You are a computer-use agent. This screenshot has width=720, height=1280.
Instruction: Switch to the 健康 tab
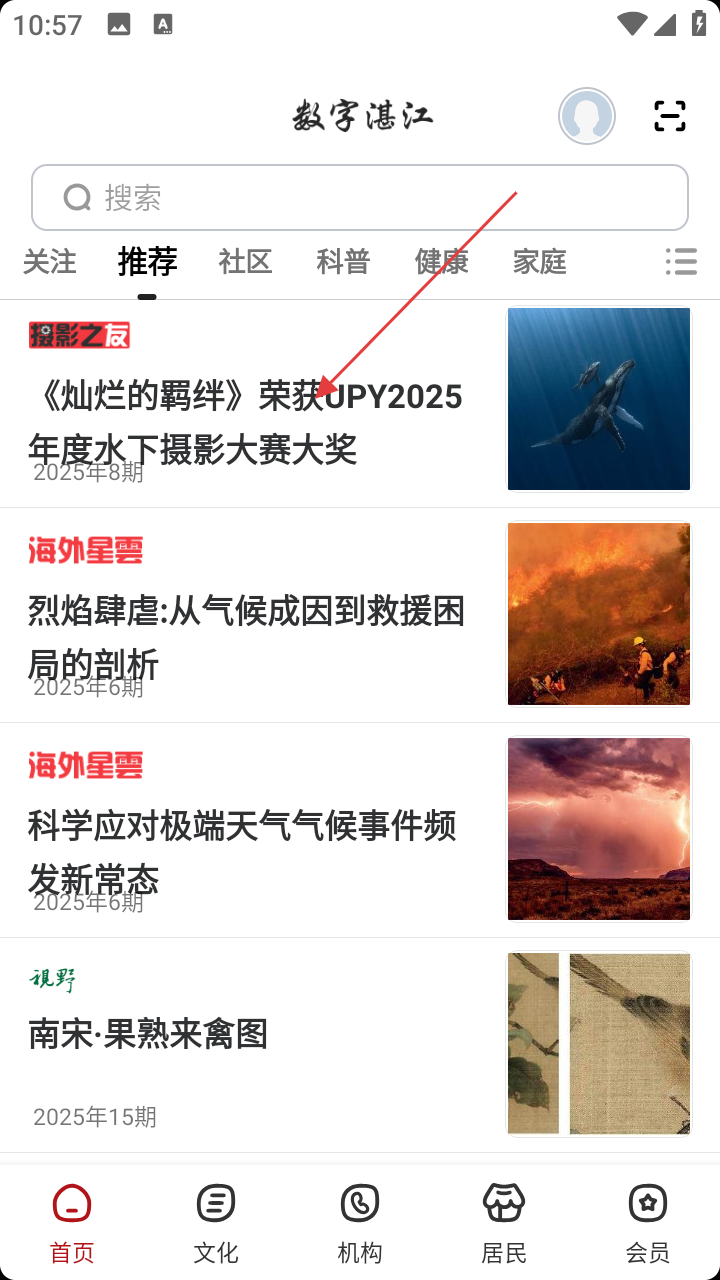click(441, 262)
